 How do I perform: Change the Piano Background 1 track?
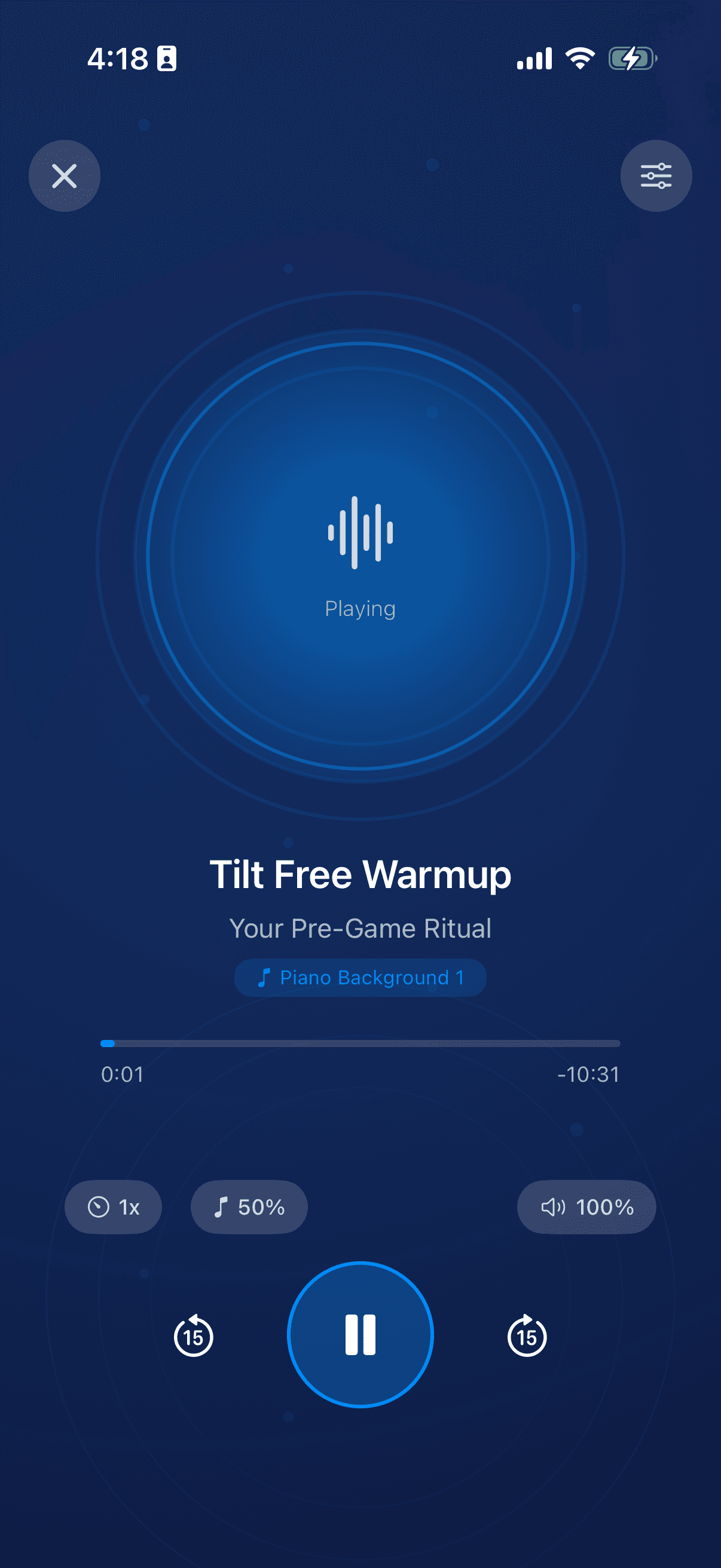pos(360,977)
